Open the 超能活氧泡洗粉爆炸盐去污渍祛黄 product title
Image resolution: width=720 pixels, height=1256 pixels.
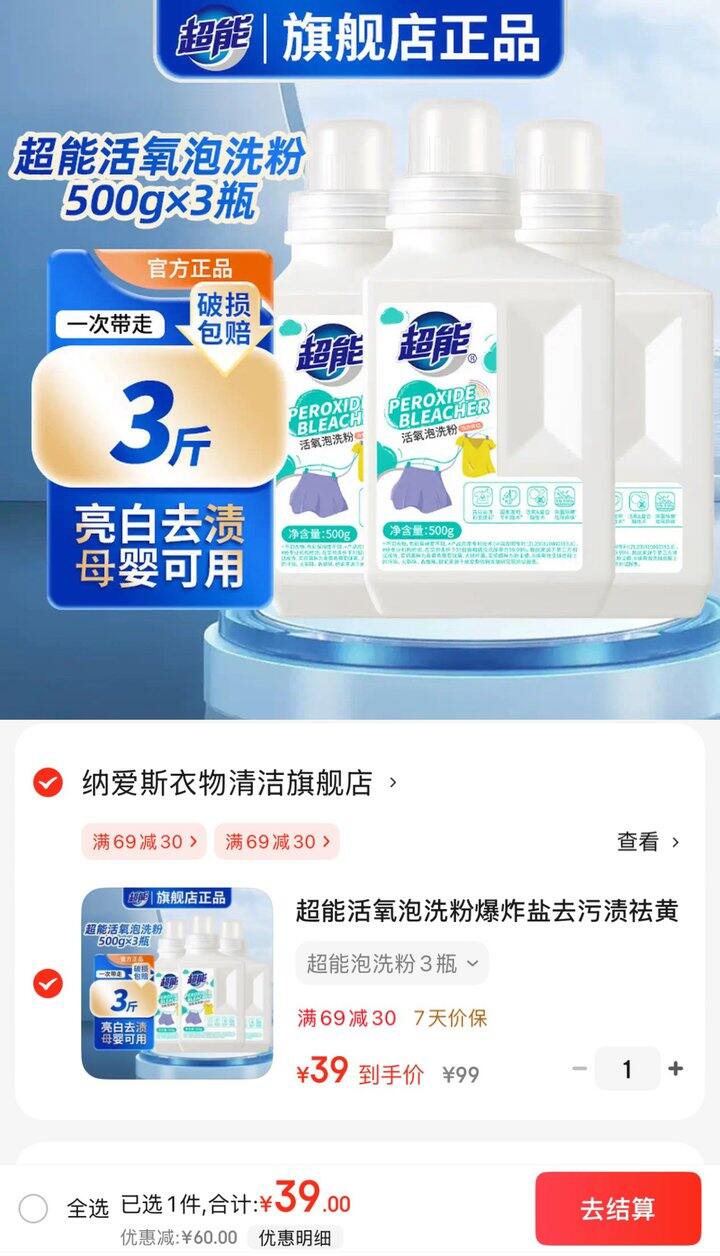[x=487, y=912]
